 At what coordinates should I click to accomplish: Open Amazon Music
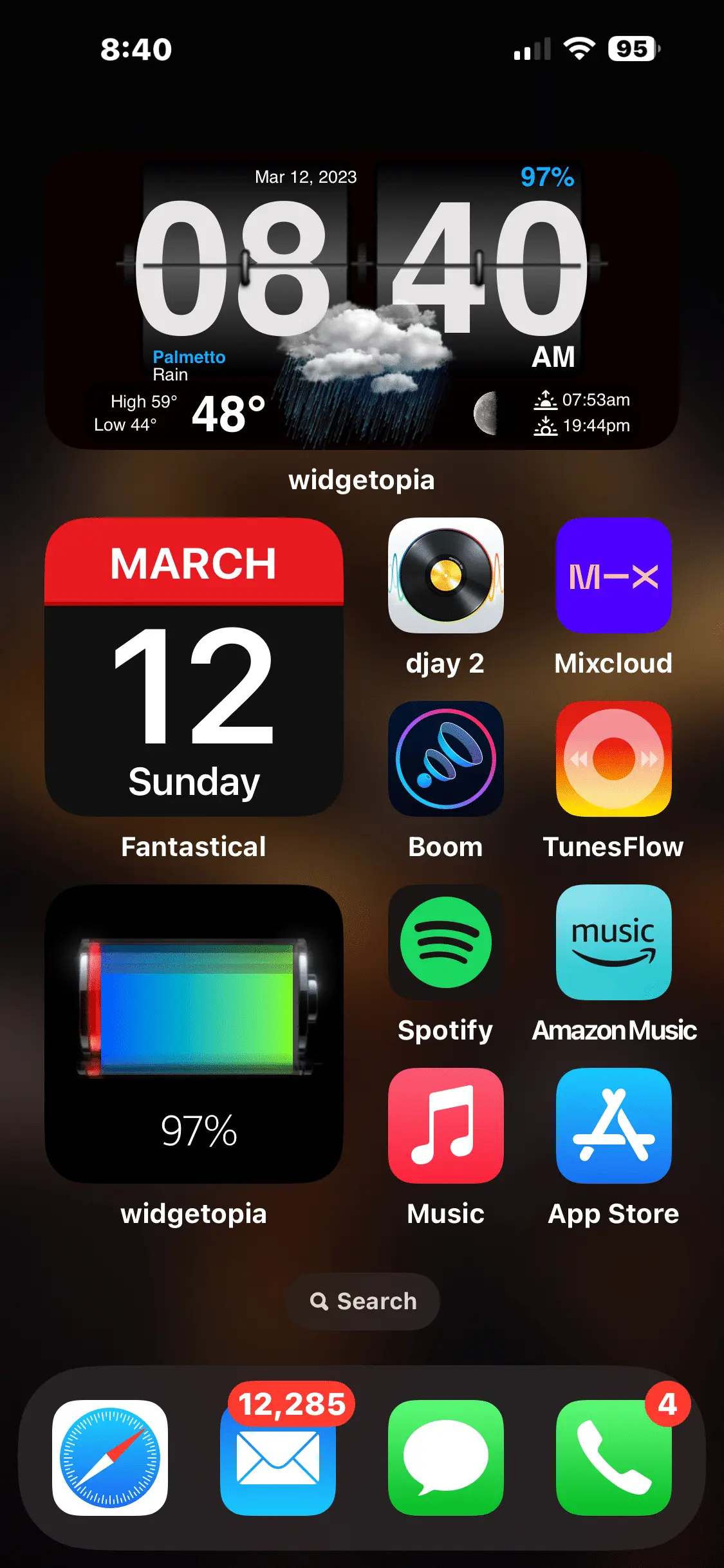tap(613, 942)
